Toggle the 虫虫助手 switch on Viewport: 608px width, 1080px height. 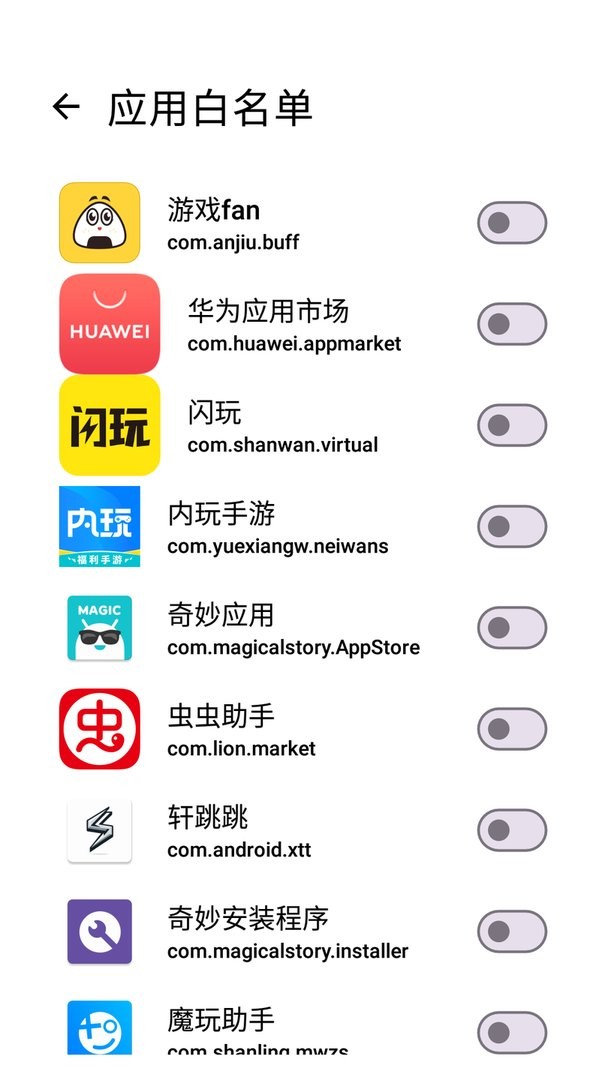(511, 729)
